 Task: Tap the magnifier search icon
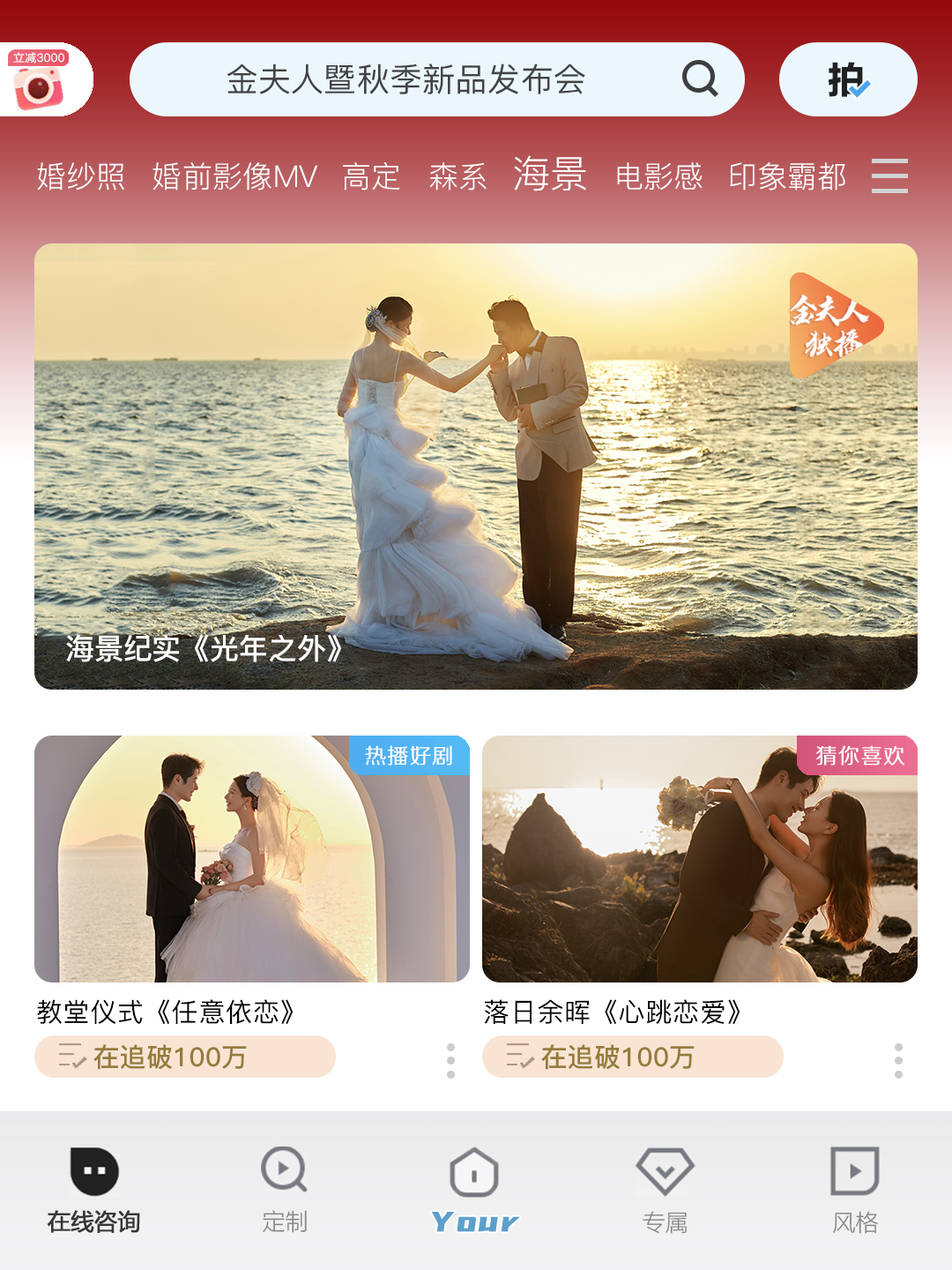pyautogui.click(x=700, y=79)
